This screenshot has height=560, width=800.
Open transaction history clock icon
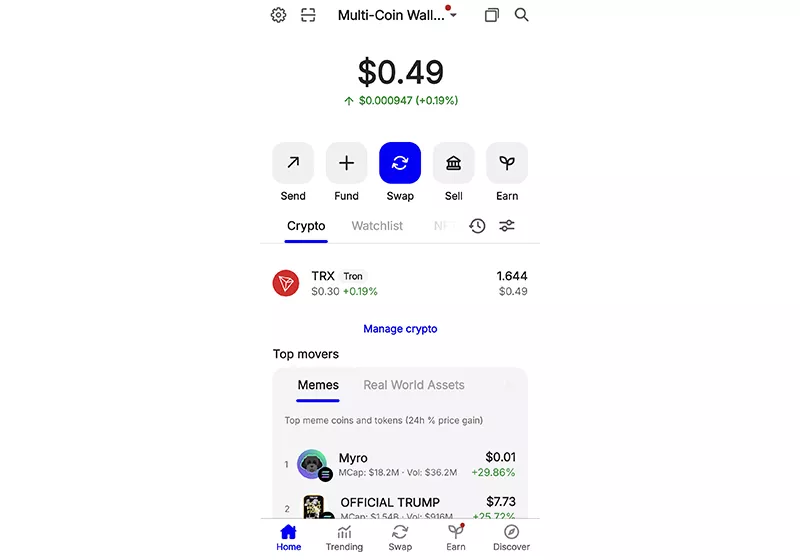coord(477,226)
